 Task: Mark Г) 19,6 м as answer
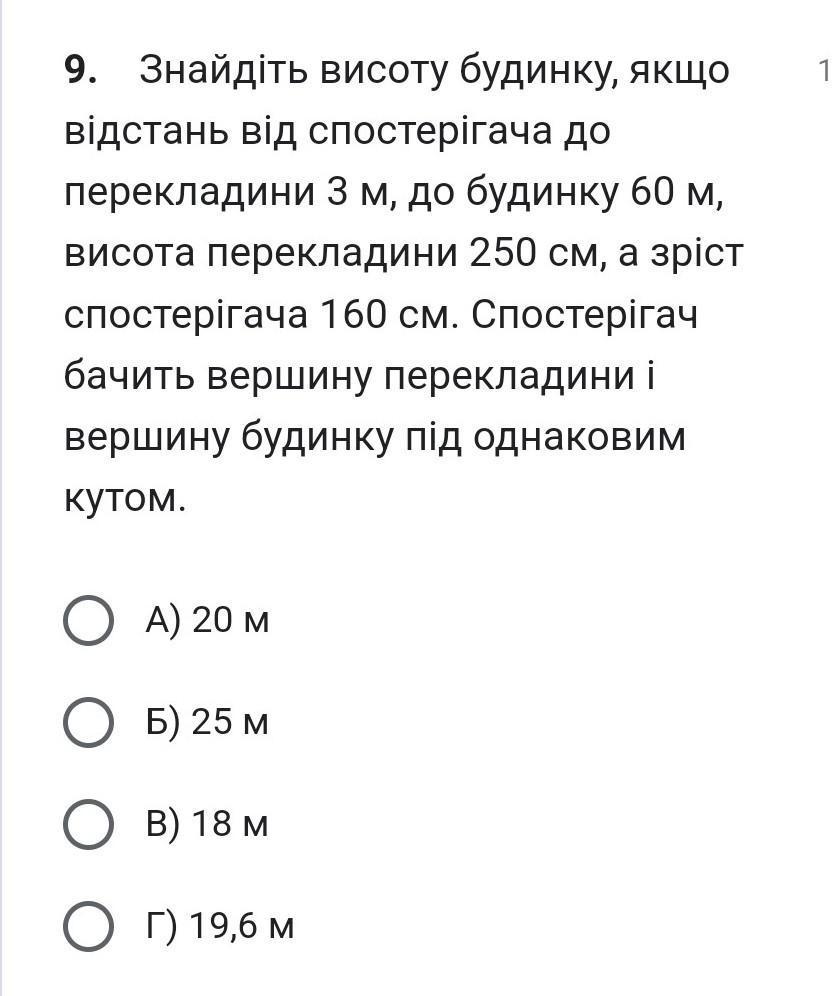pyautogui.click(x=88, y=927)
